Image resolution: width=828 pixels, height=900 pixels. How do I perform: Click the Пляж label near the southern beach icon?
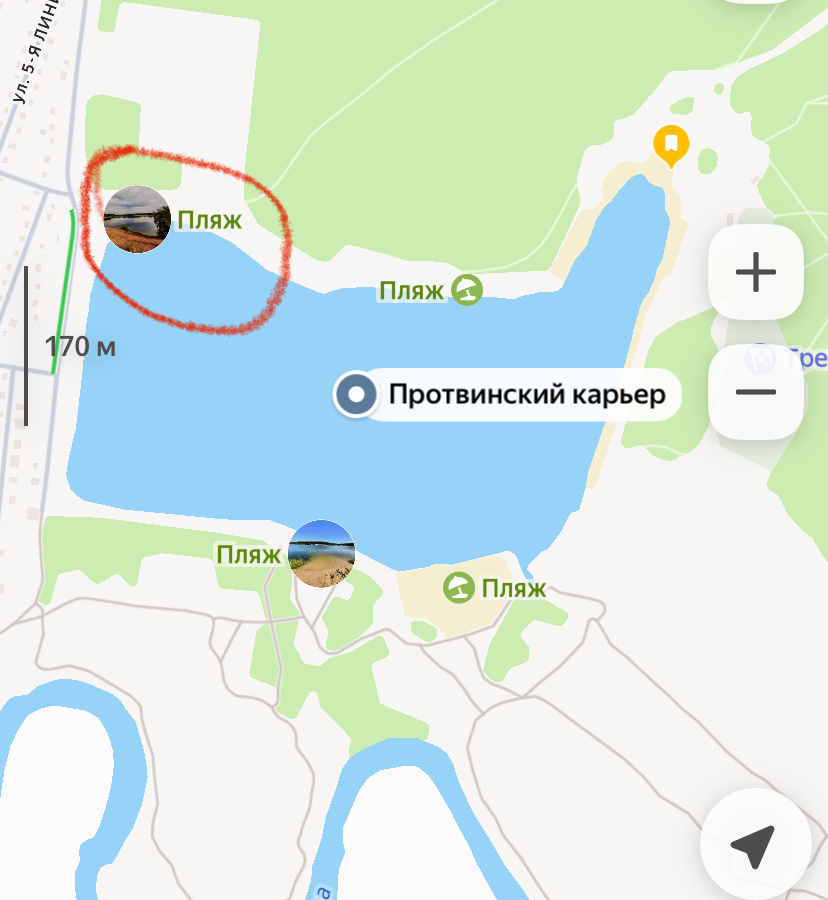[515, 589]
